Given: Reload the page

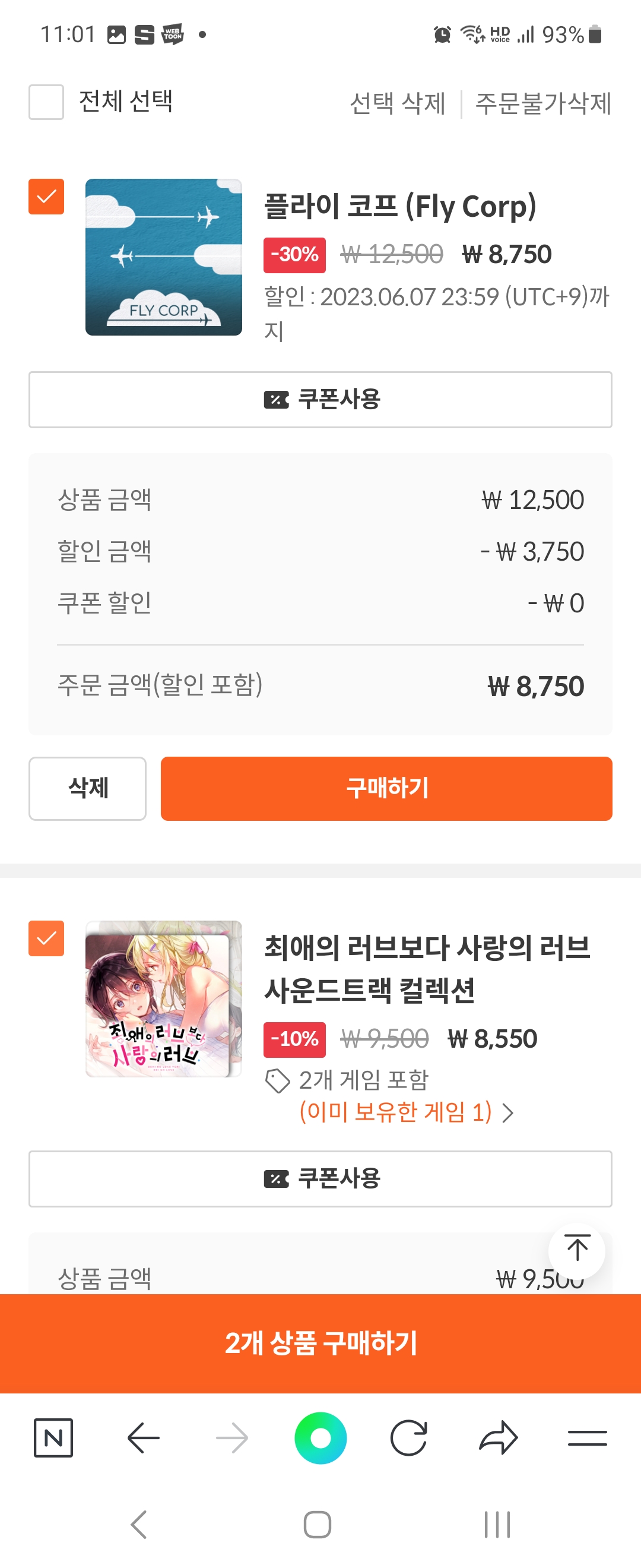Looking at the screenshot, I should pos(409,1438).
